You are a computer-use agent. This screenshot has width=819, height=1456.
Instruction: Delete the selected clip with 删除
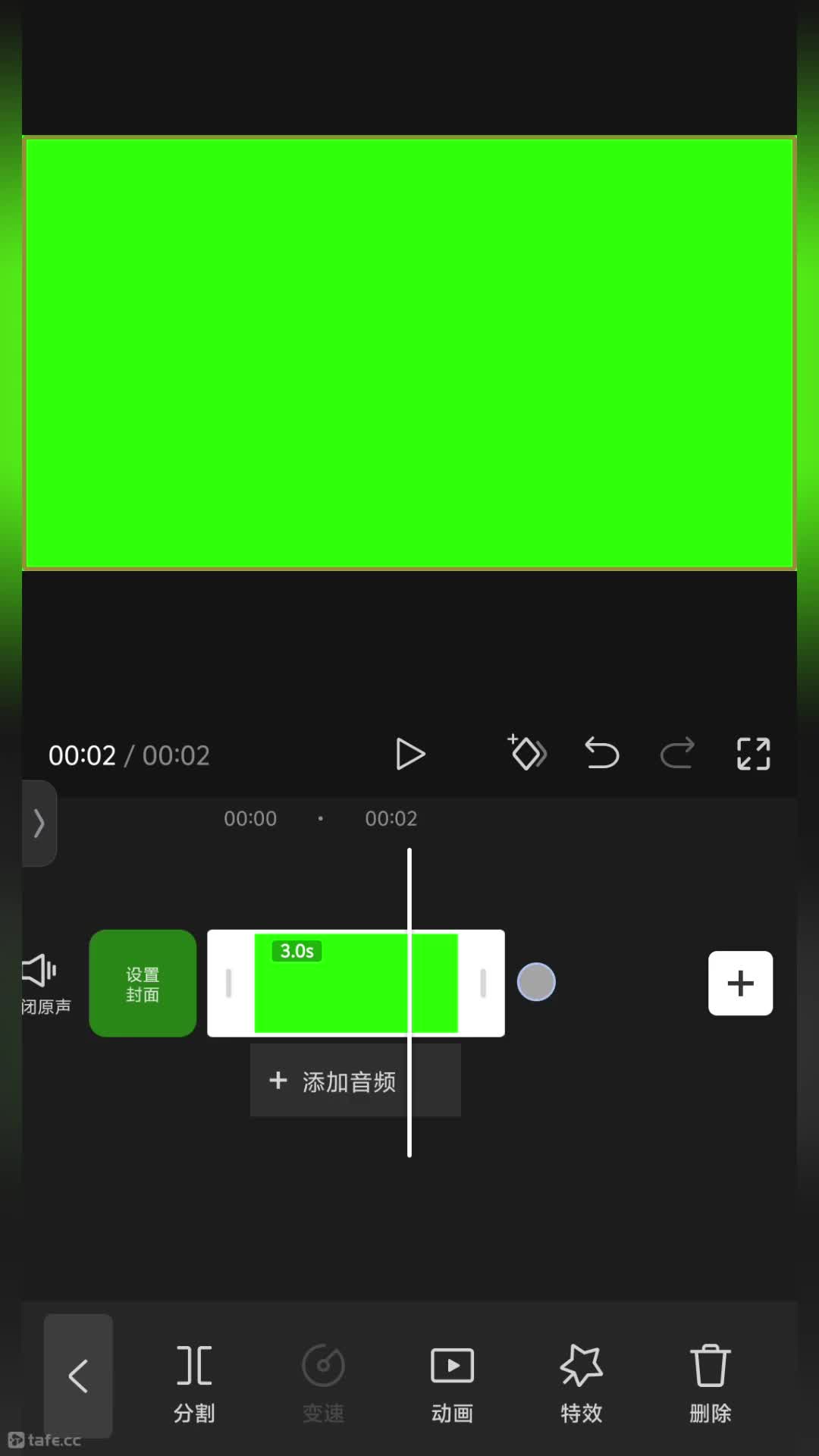(x=710, y=1383)
